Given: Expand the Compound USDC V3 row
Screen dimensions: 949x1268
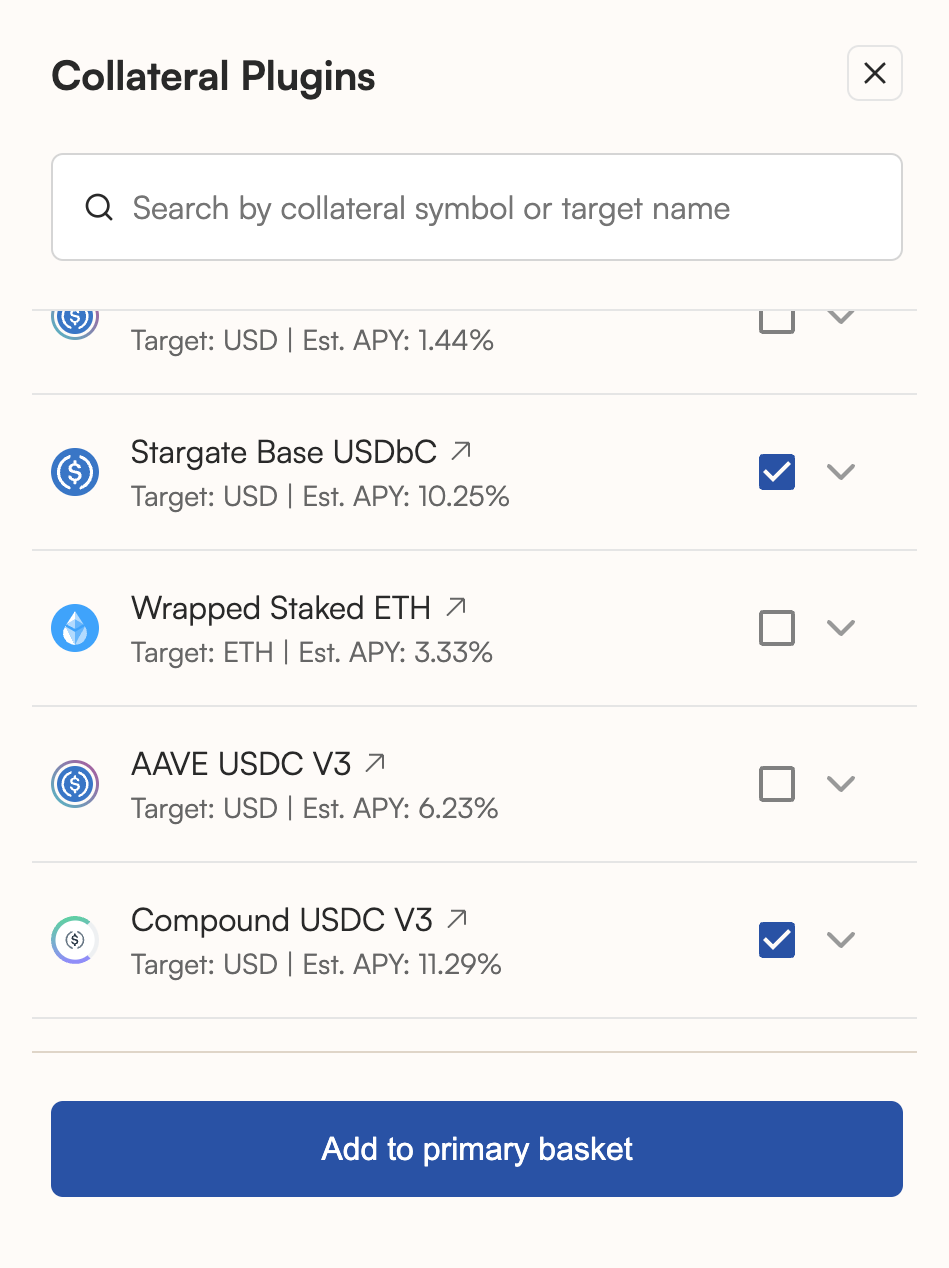Looking at the screenshot, I should 841,939.
